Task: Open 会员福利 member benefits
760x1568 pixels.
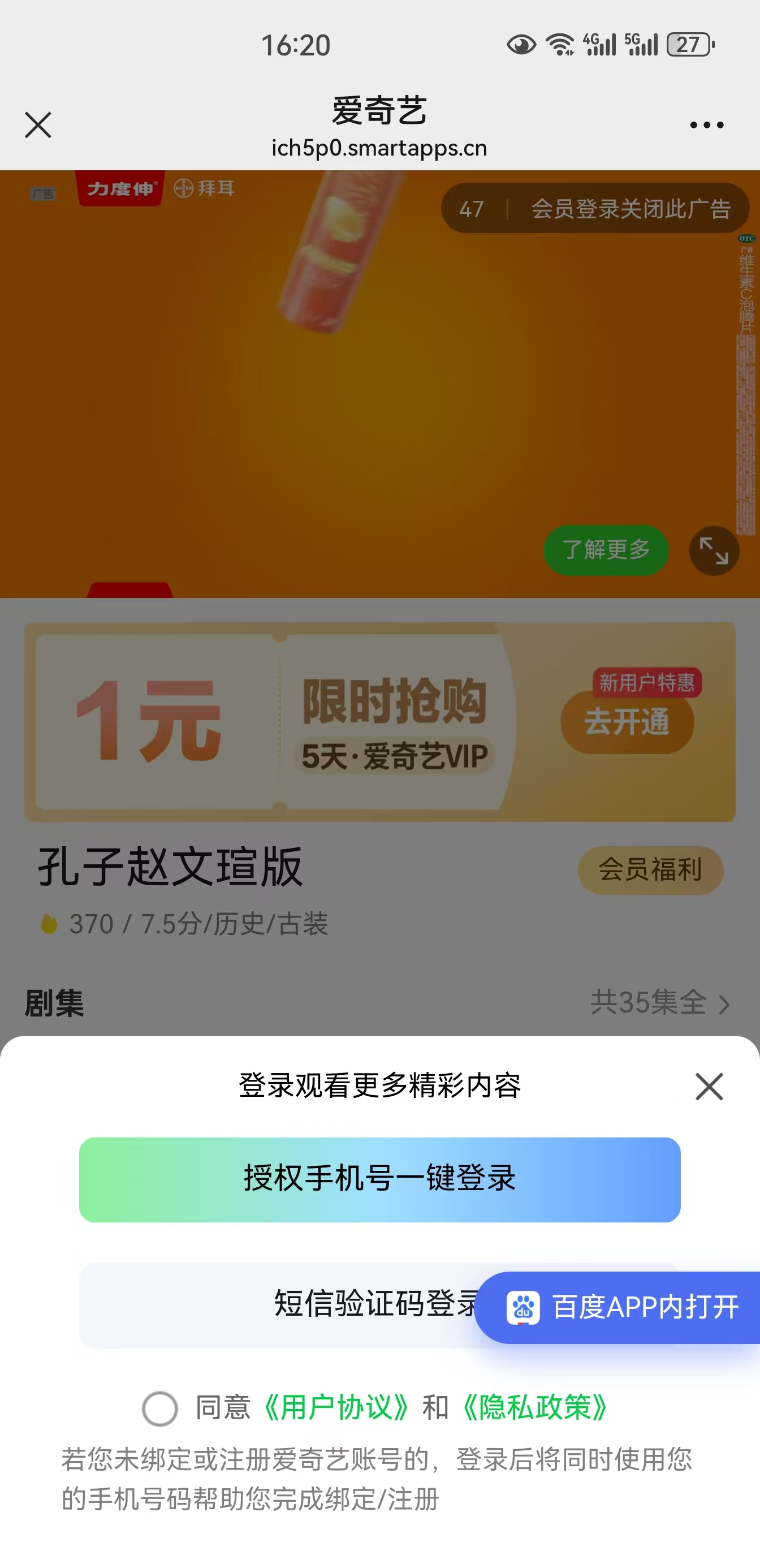Action: (x=650, y=869)
